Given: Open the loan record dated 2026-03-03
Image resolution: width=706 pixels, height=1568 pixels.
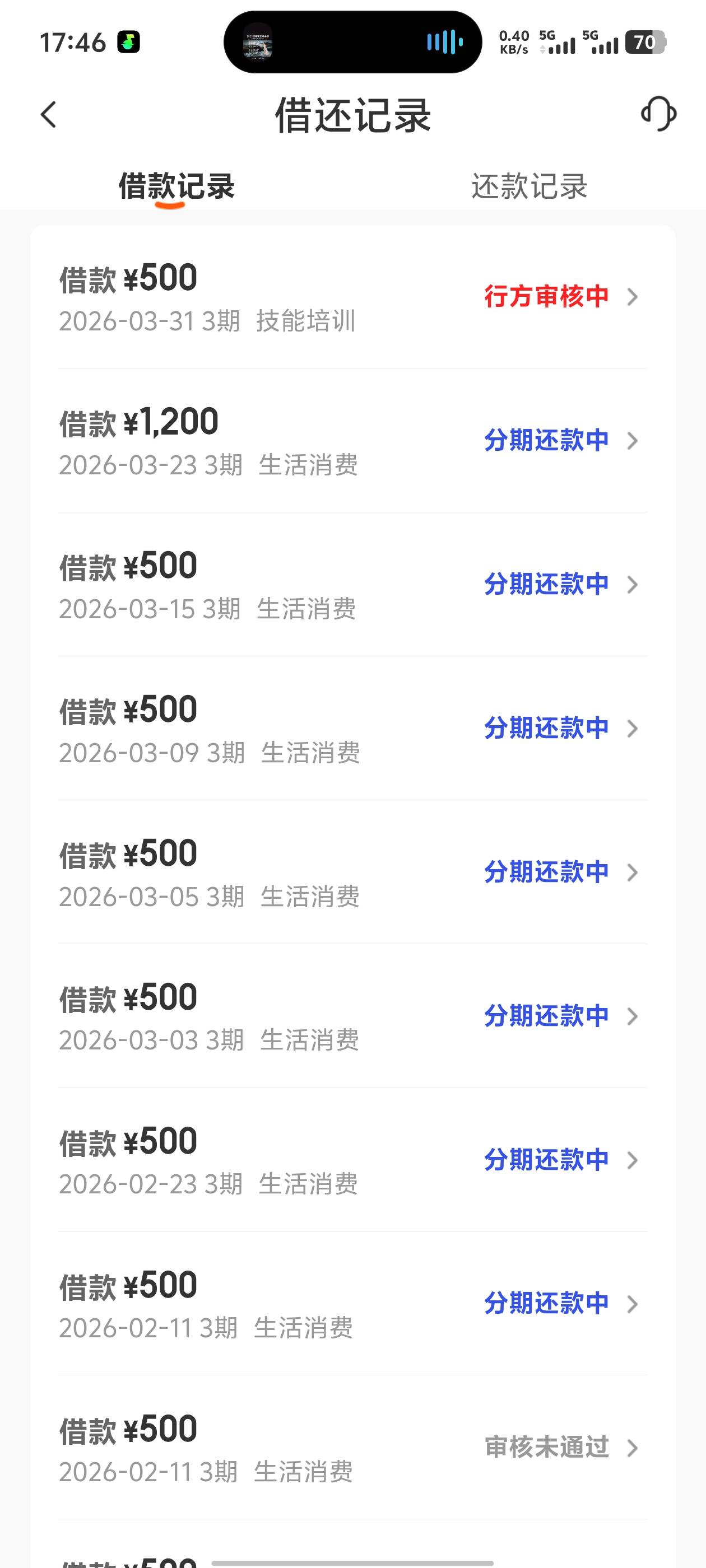Looking at the screenshot, I should (x=352, y=1016).
